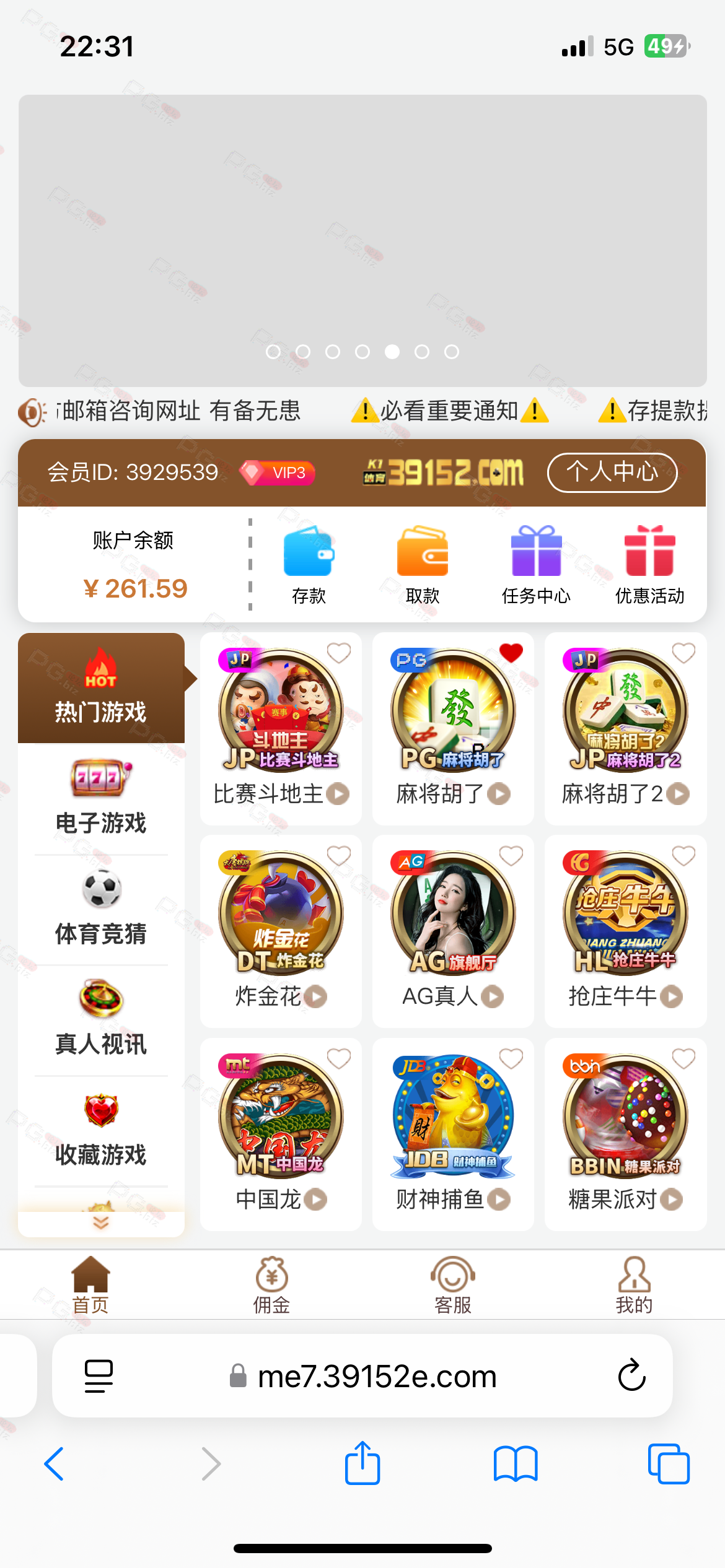This screenshot has width=725, height=1568.
Task: Open 任务中心 task center
Action: (536, 565)
